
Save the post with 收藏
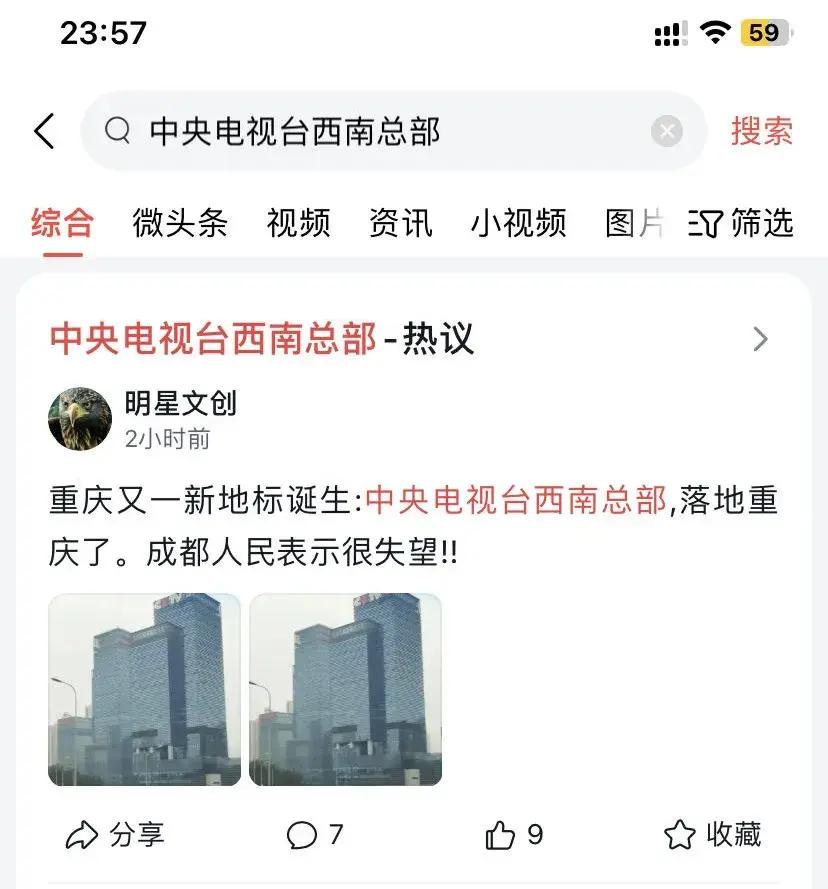tap(713, 835)
